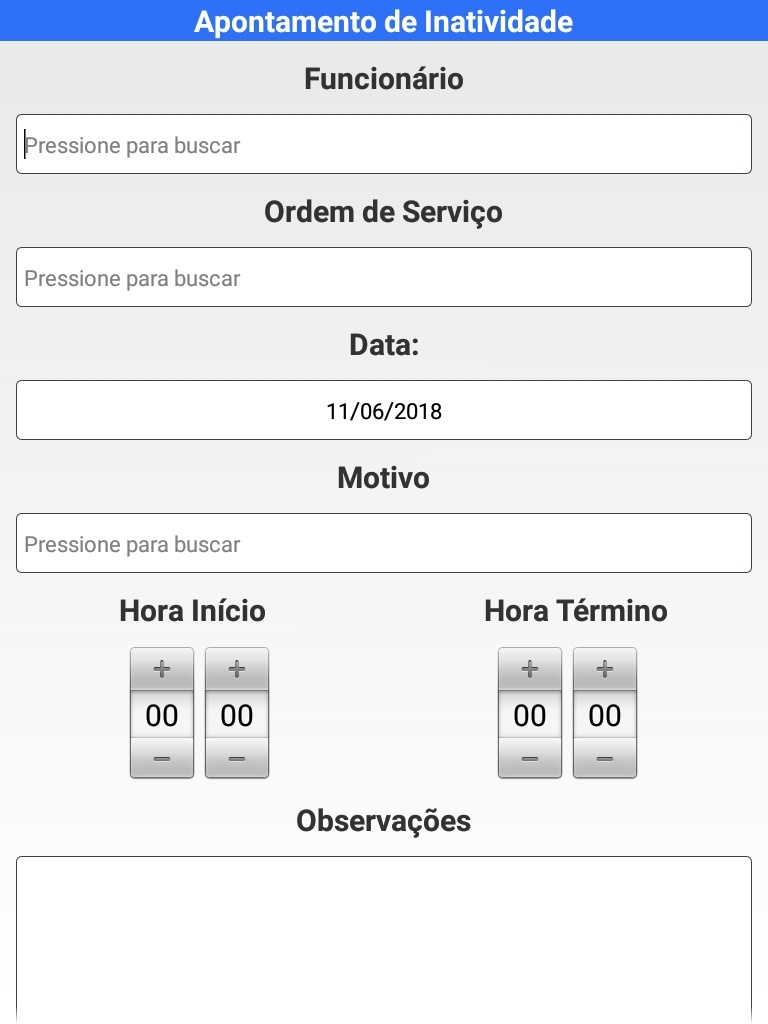Increase the Hora Início minutes
This screenshot has height=1024, width=768.
point(237,669)
